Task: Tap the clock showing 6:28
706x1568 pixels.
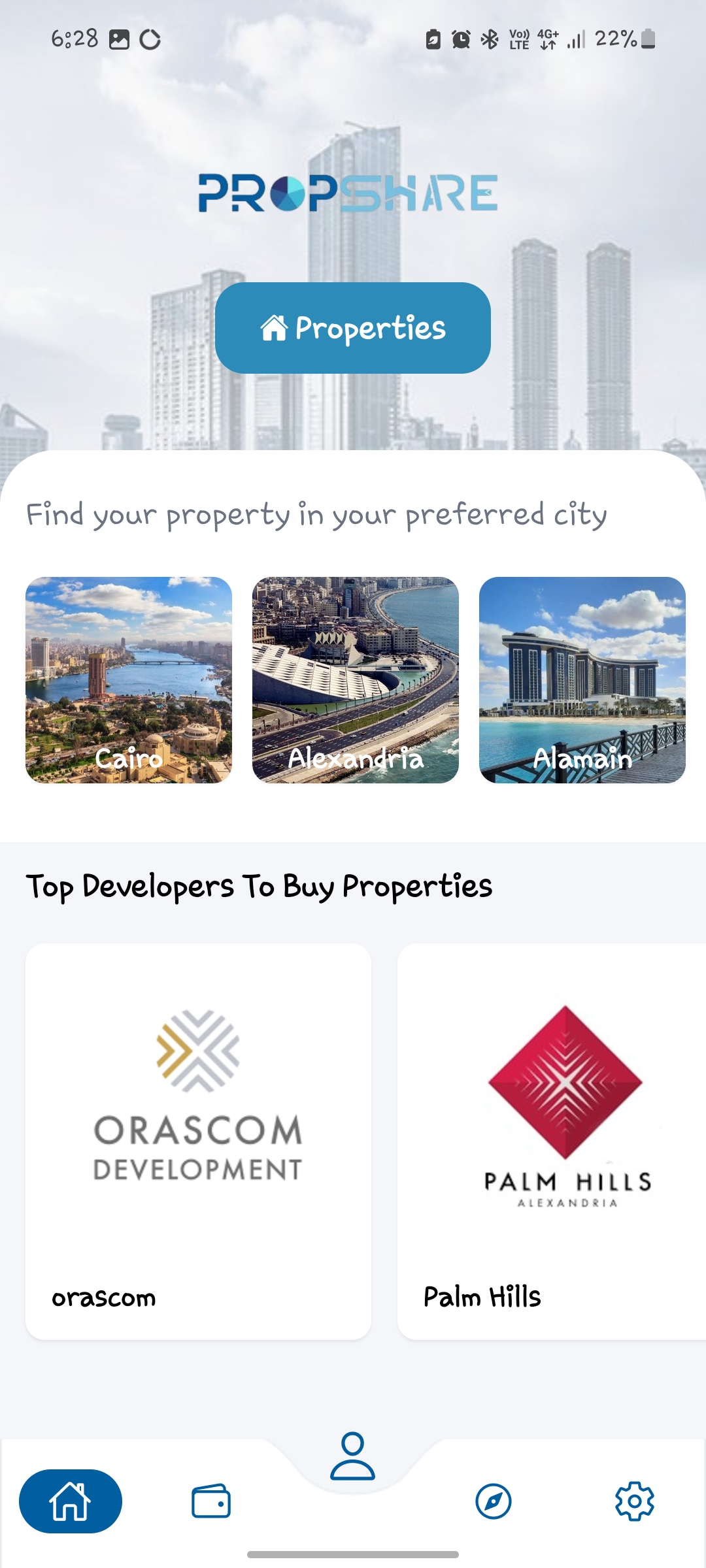Action: point(74,38)
